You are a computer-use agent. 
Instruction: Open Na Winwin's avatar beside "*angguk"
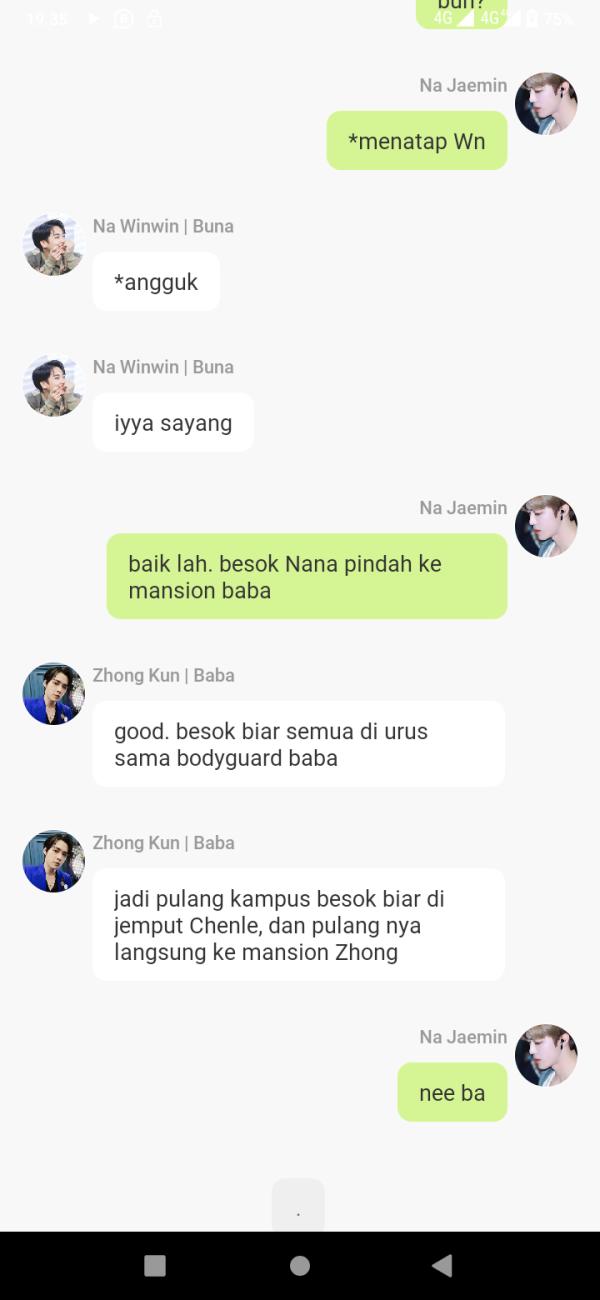(54, 244)
